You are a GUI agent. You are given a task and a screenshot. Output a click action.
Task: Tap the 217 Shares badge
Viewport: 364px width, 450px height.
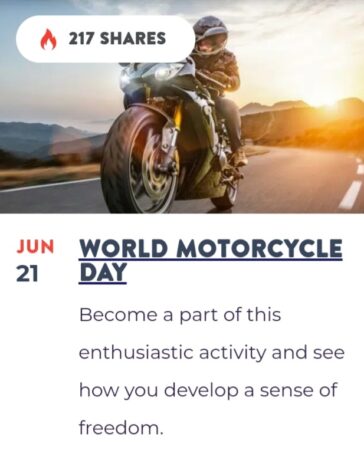pyautogui.click(x=105, y=39)
